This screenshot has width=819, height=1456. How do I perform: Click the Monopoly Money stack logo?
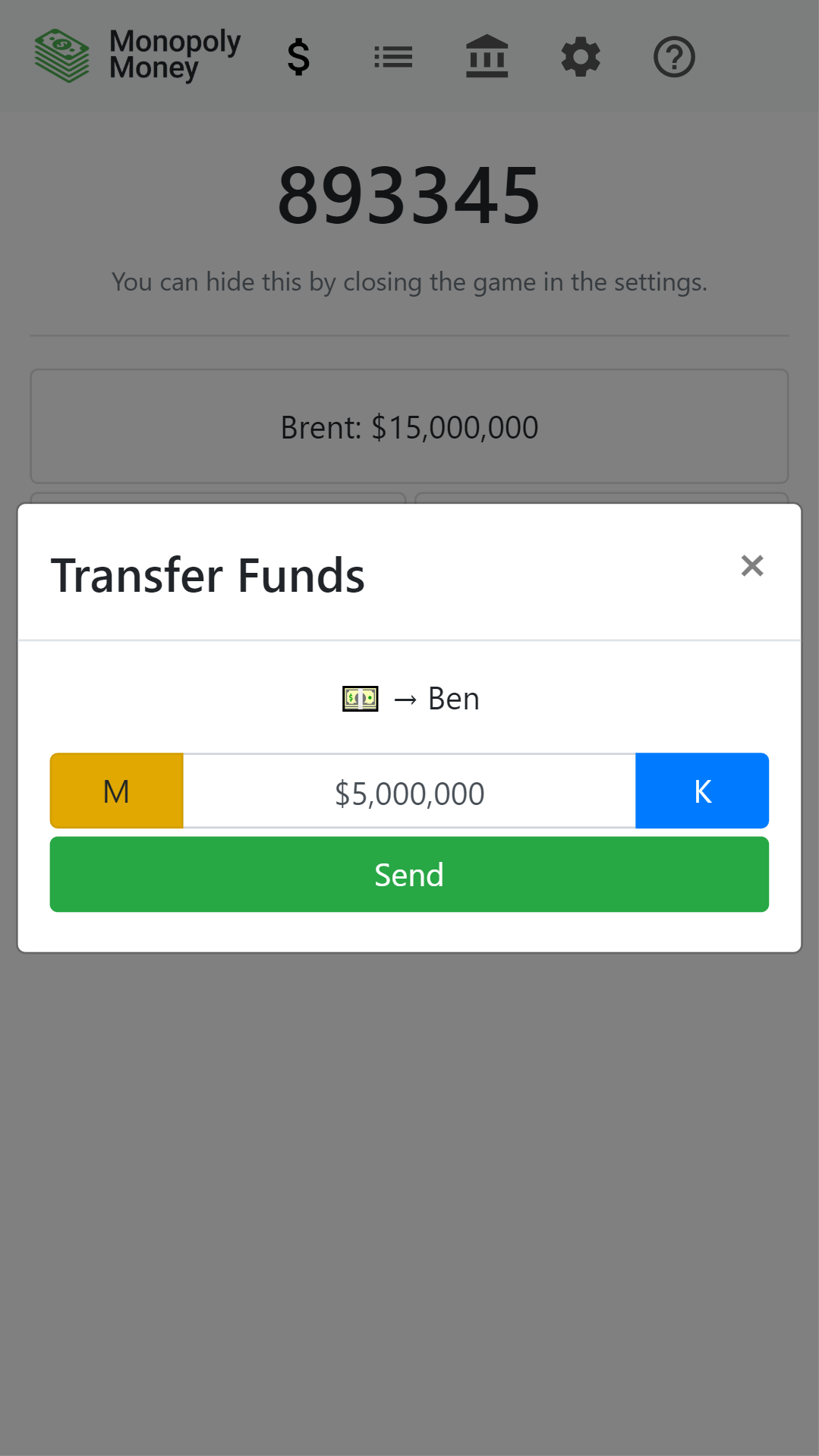[x=61, y=55]
